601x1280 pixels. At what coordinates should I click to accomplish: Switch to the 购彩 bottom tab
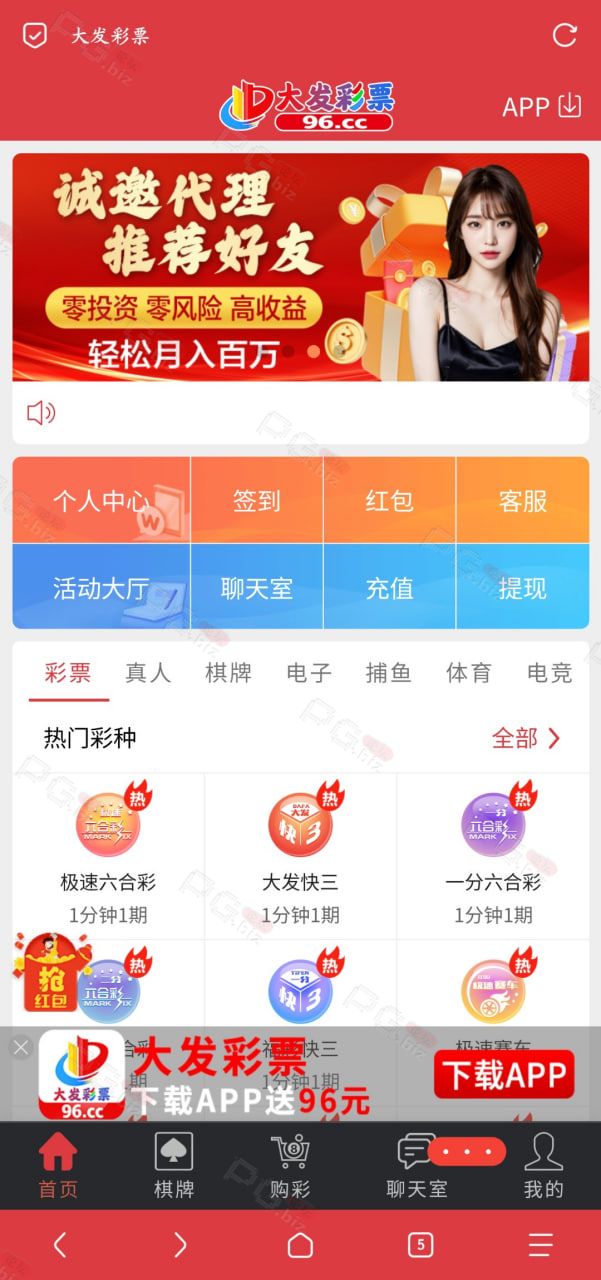pyautogui.click(x=290, y=1166)
